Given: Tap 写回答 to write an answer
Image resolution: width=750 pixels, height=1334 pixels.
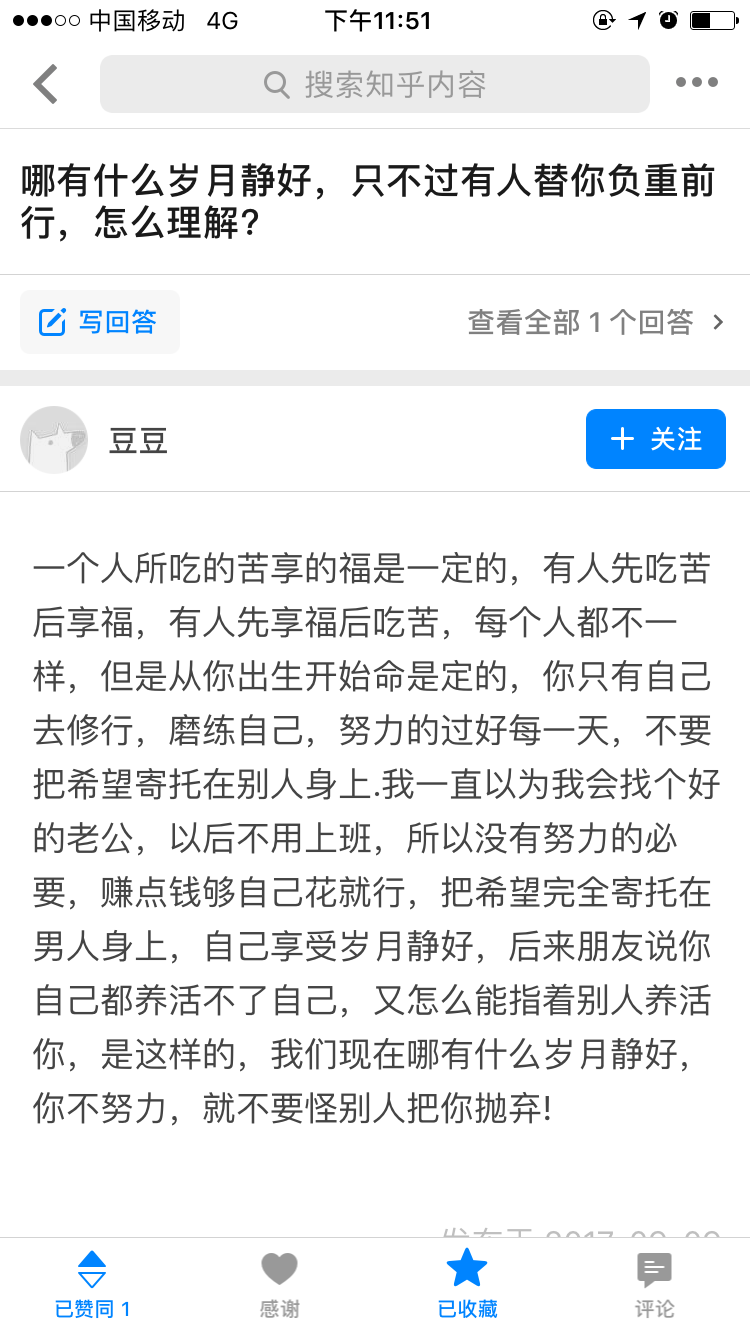Looking at the screenshot, I should 100,322.
